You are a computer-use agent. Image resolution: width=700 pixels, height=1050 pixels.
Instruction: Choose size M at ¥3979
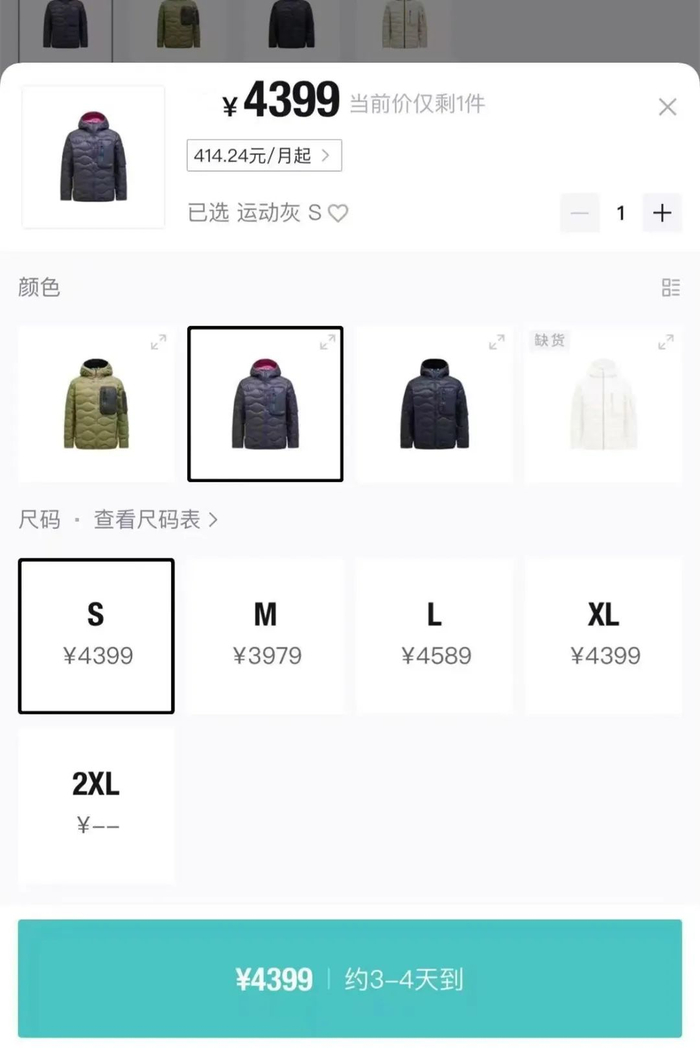tap(266, 636)
